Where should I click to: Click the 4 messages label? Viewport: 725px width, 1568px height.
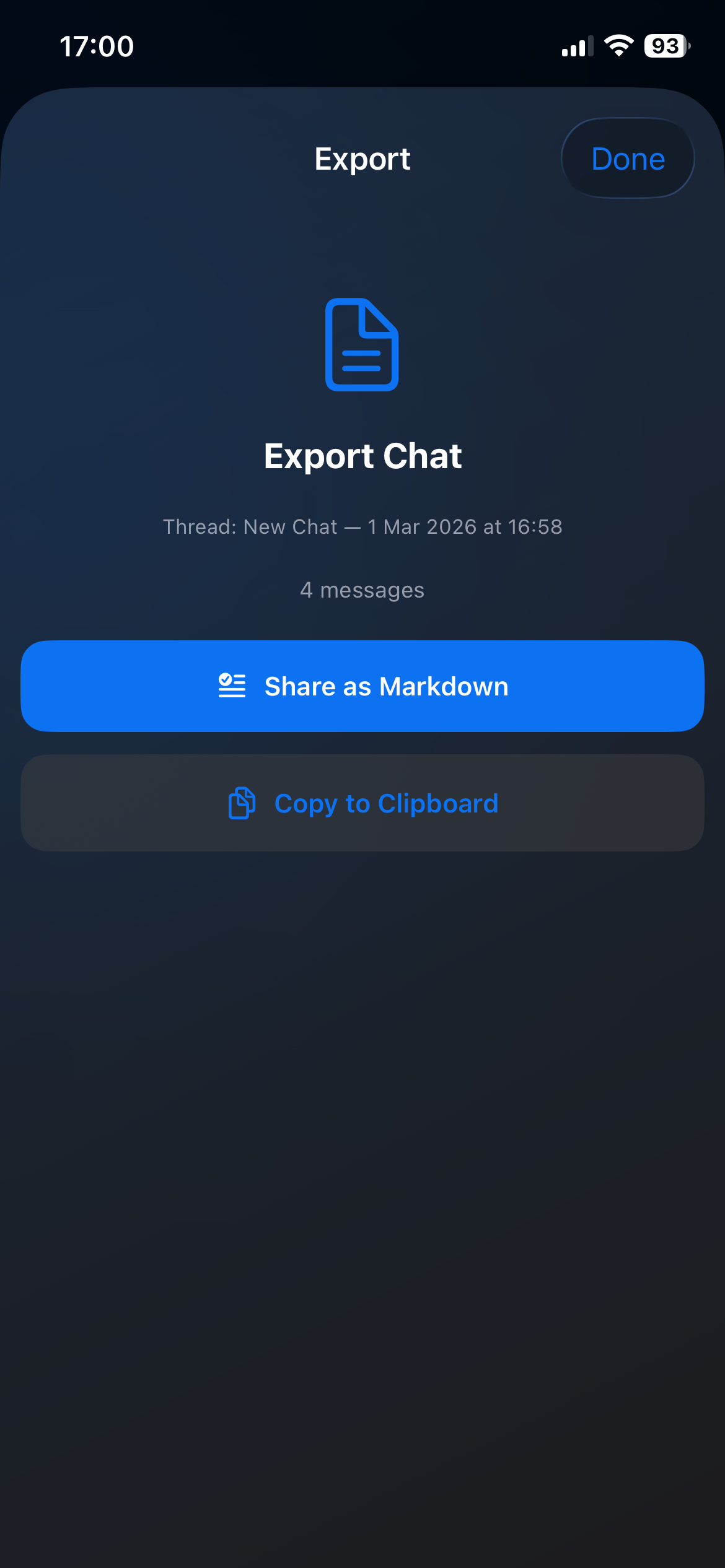point(362,590)
